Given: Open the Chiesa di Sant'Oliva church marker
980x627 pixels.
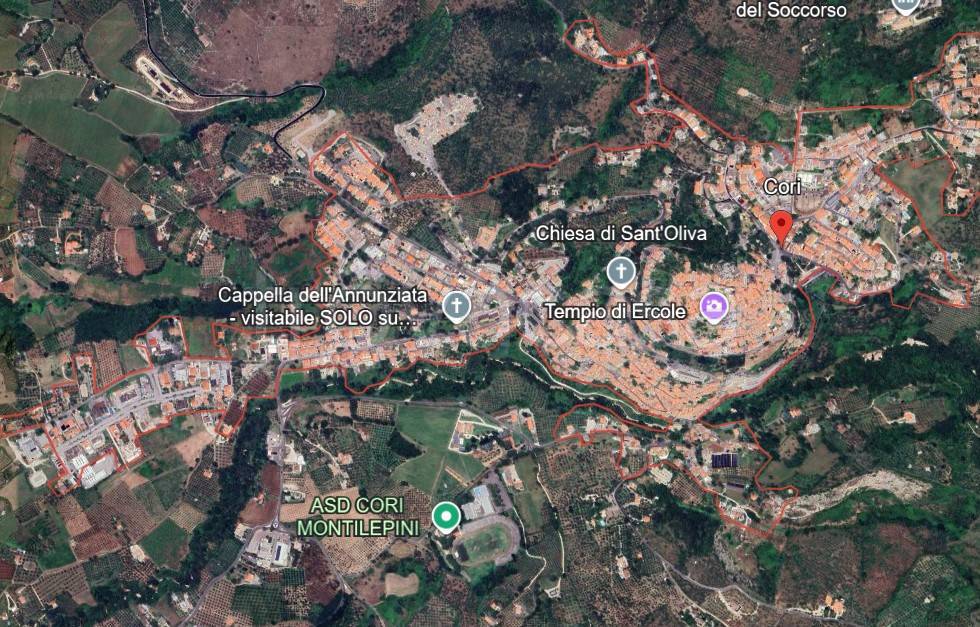Looking at the screenshot, I should click(621, 271).
